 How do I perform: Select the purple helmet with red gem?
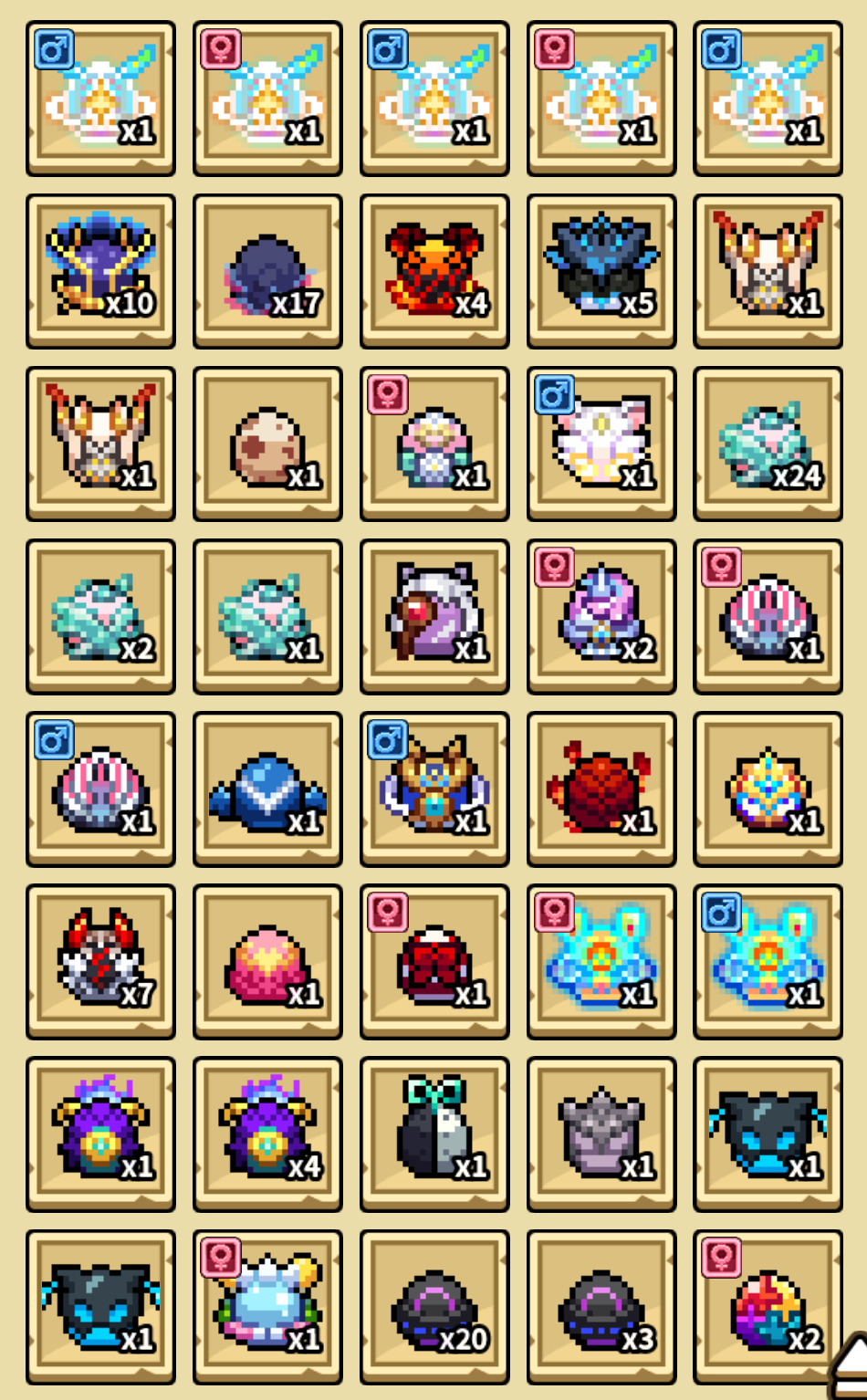434,616
